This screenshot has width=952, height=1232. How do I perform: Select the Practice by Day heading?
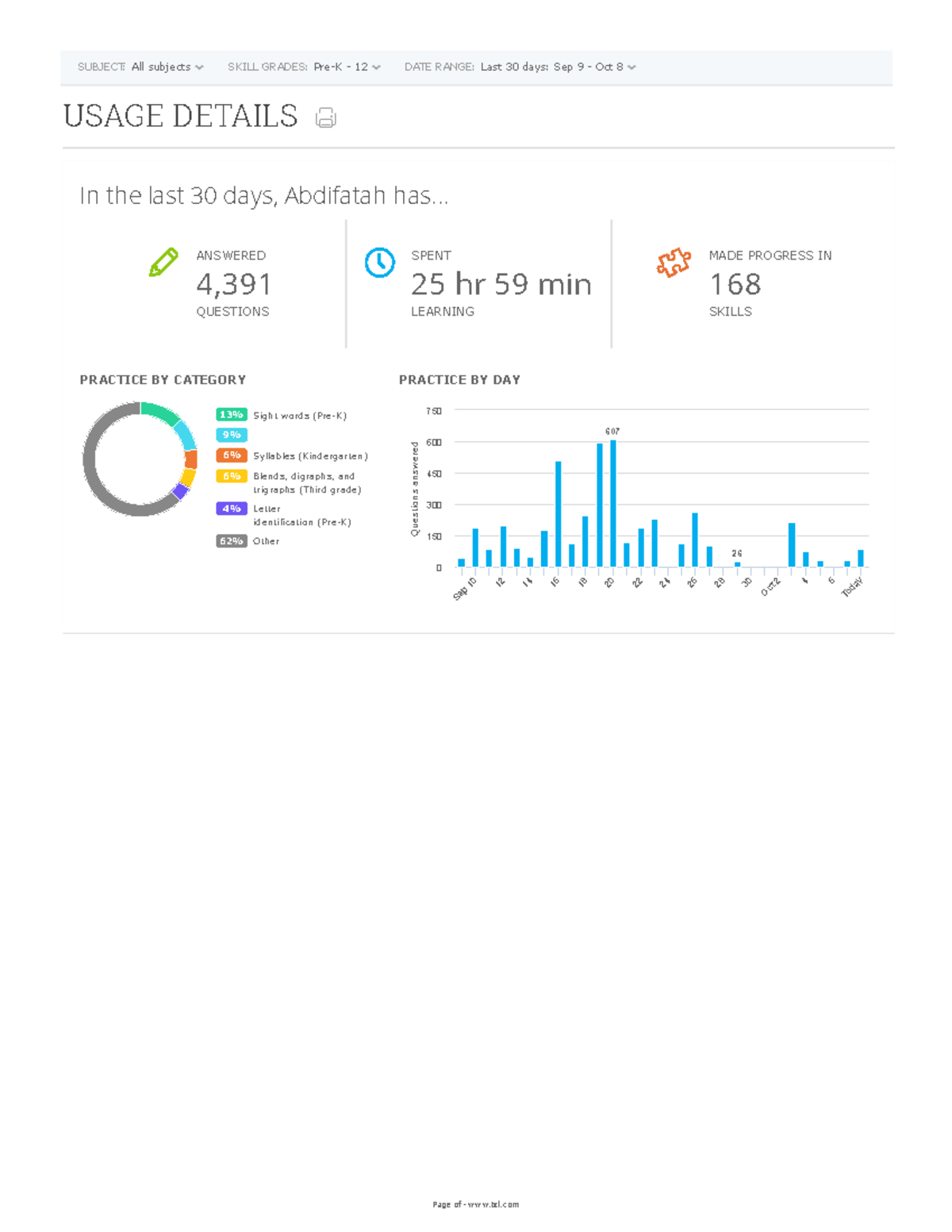click(x=460, y=379)
